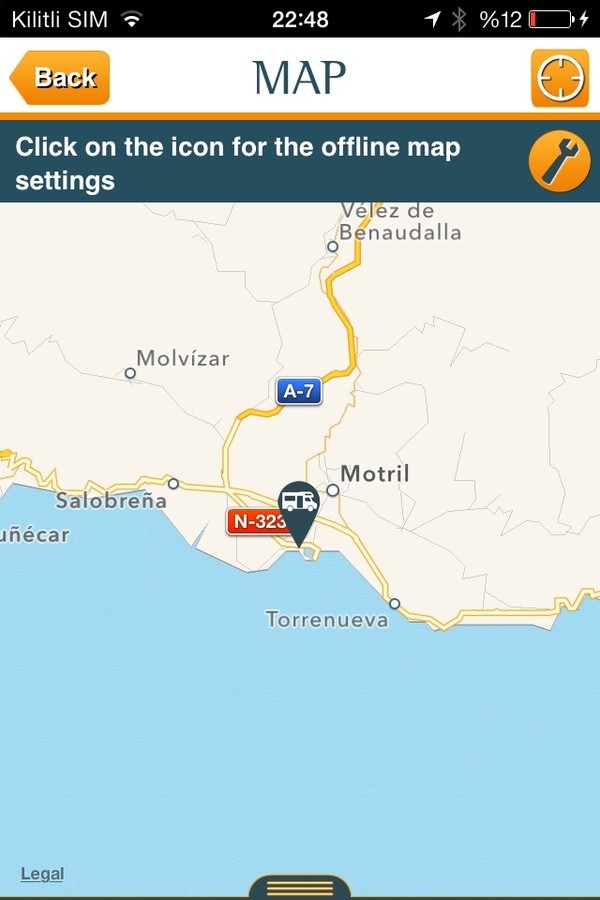
Task: Open offline map settings wrench icon
Action: 559,162
